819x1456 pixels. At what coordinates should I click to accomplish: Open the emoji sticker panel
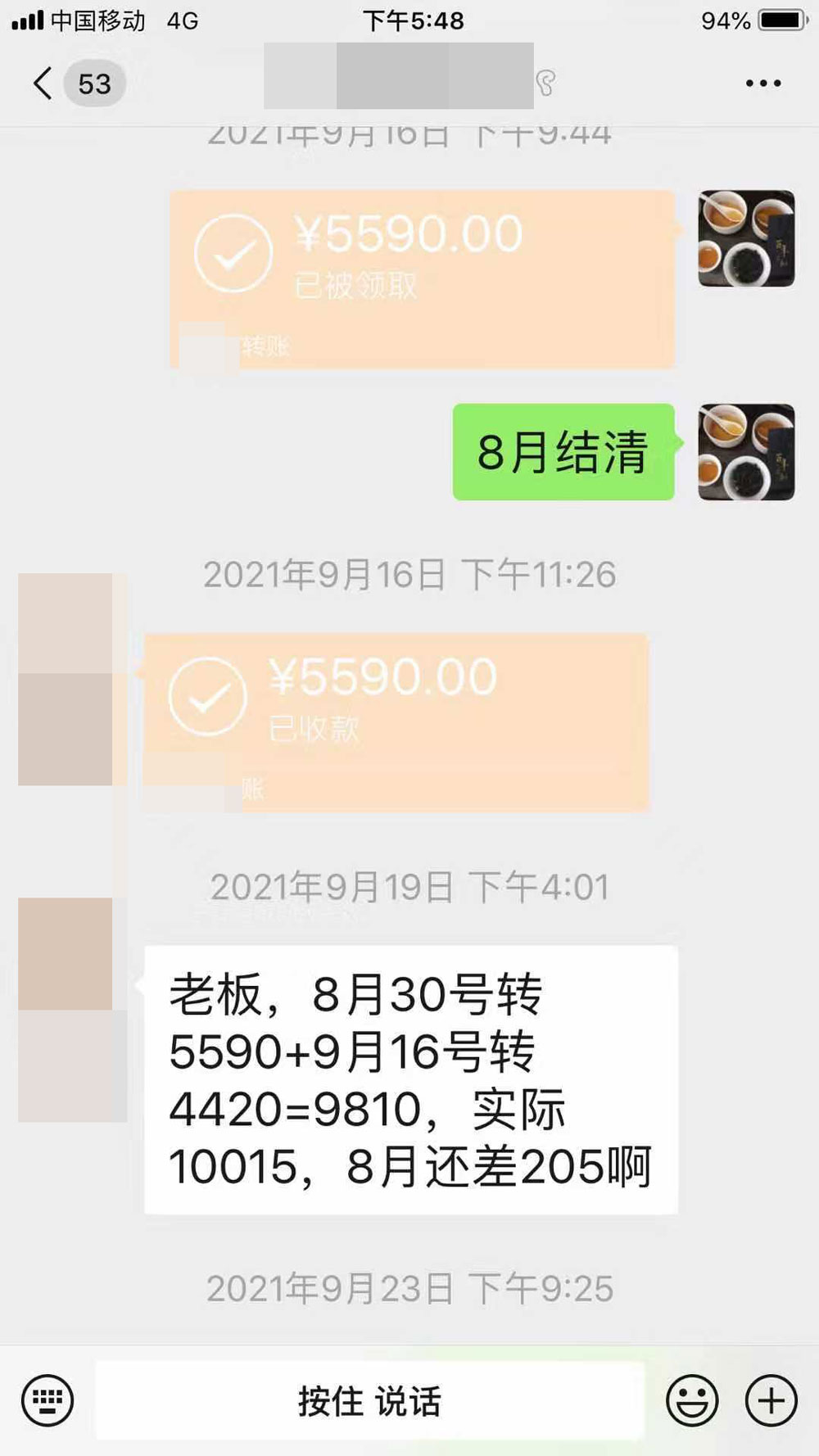(692, 1400)
